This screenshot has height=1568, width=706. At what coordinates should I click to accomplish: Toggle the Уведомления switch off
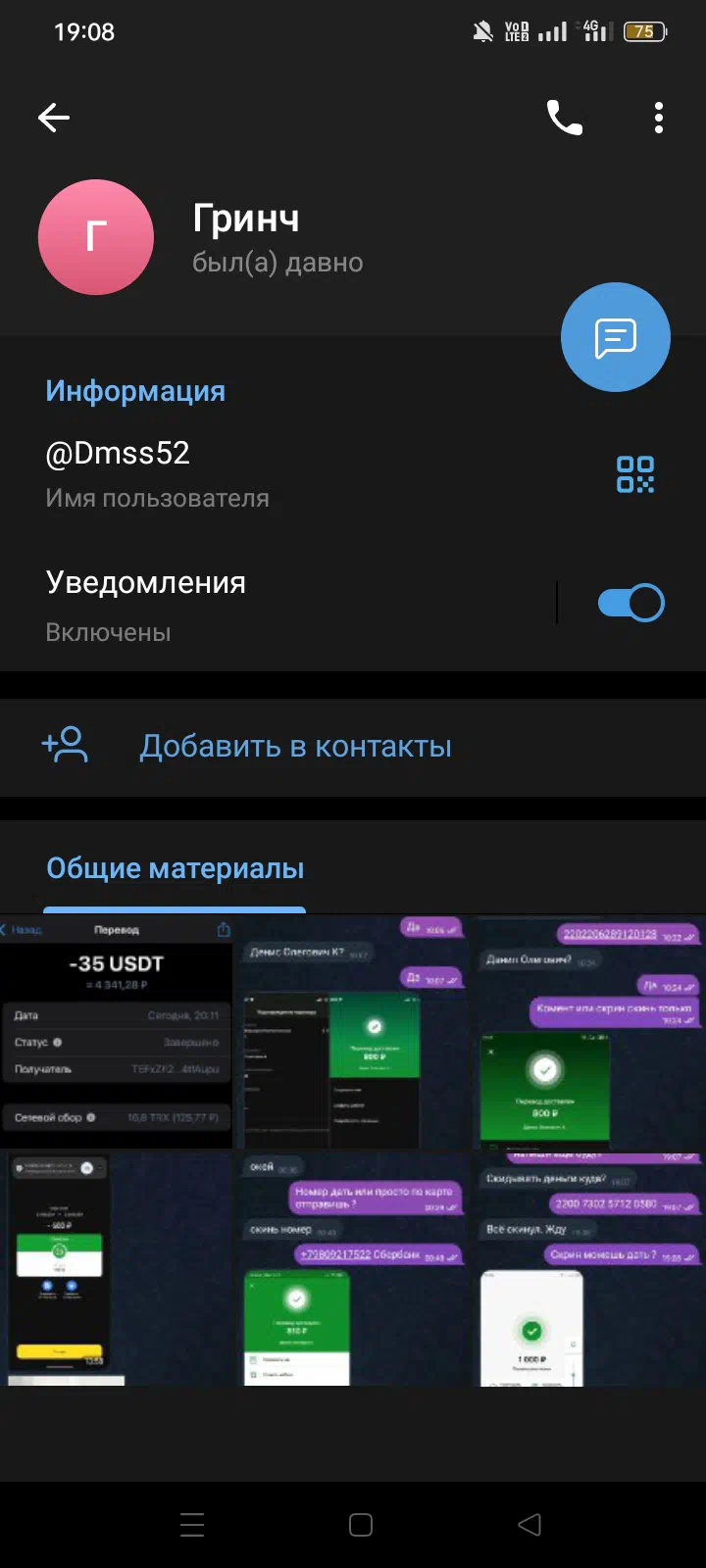[x=631, y=603]
